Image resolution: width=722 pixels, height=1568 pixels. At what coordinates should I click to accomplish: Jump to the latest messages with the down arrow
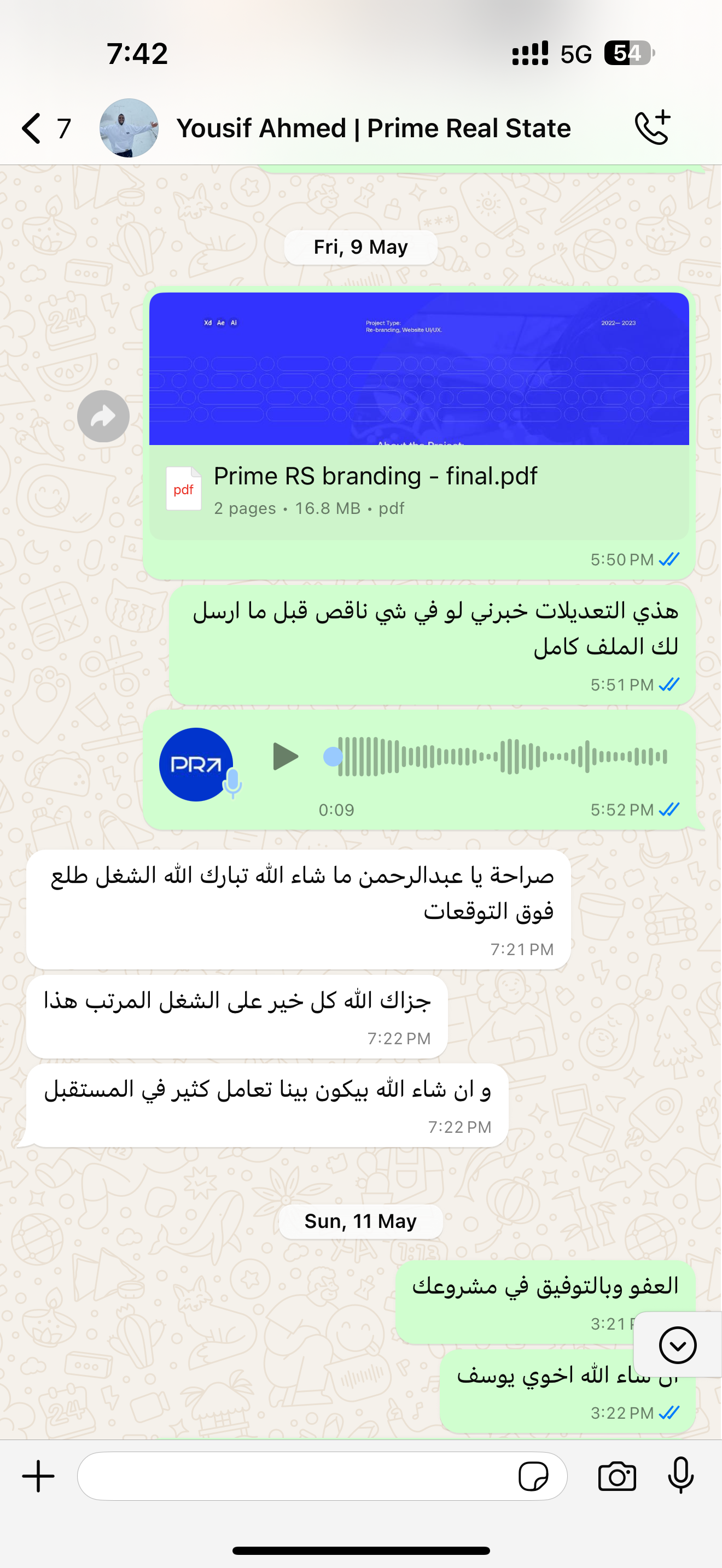[678, 1344]
